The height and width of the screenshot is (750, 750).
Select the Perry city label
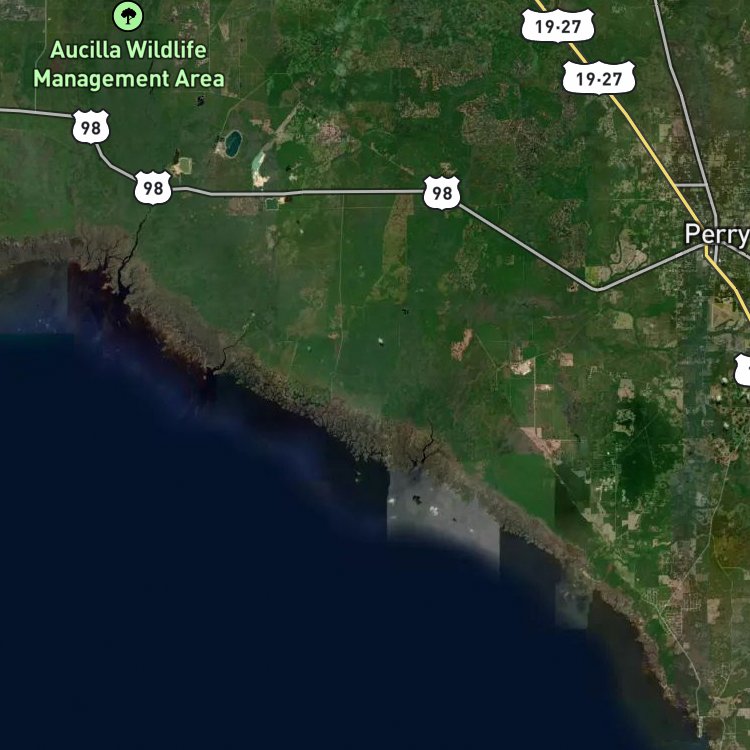(x=717, y=235)
